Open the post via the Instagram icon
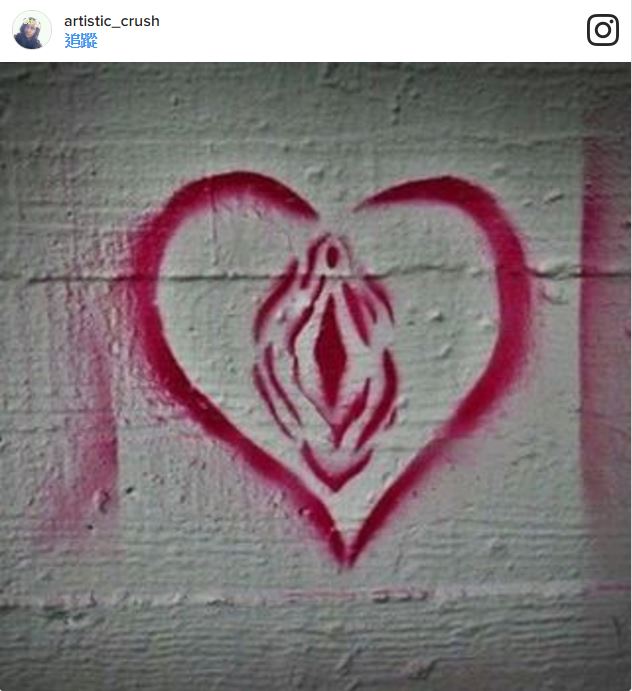 coord(602,30)
